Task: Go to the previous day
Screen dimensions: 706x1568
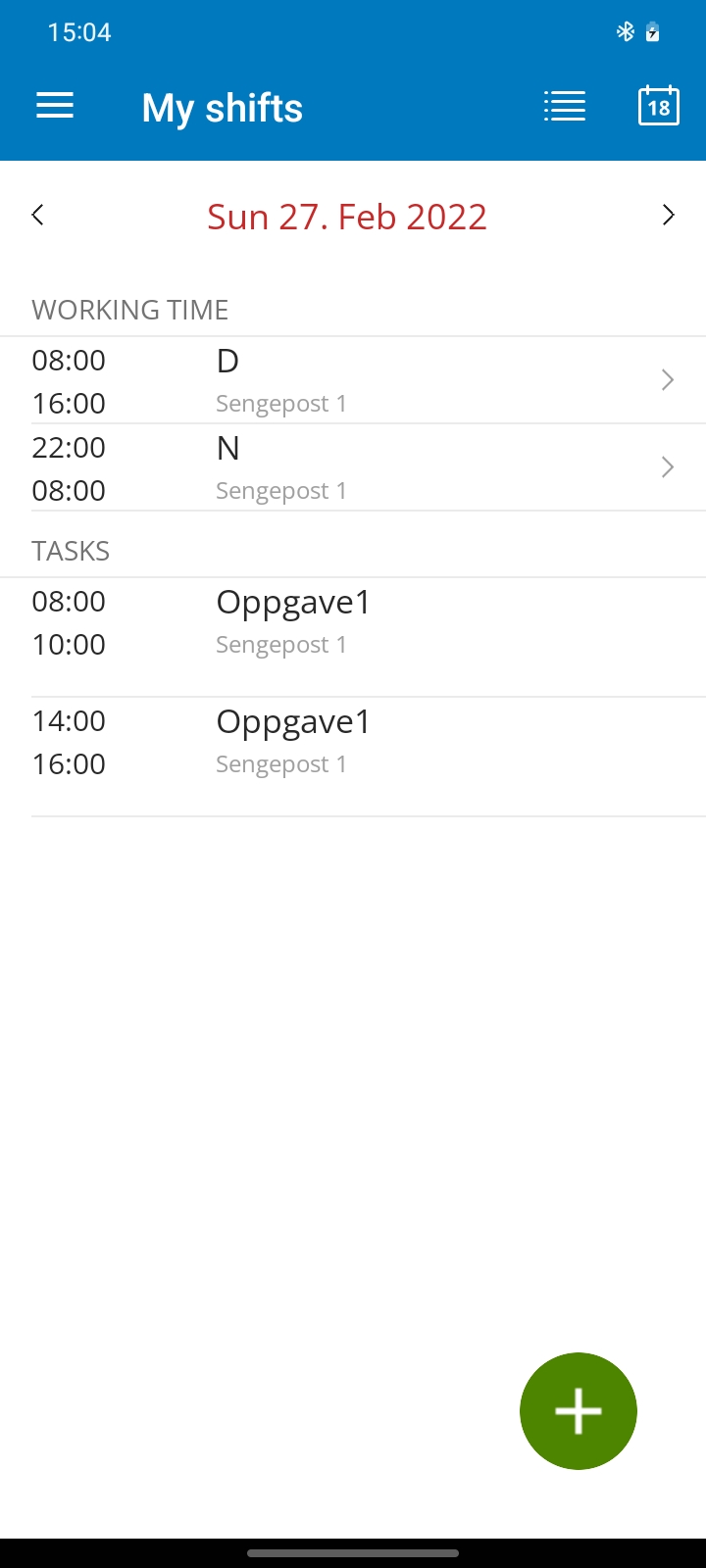Action: point(38,216)
